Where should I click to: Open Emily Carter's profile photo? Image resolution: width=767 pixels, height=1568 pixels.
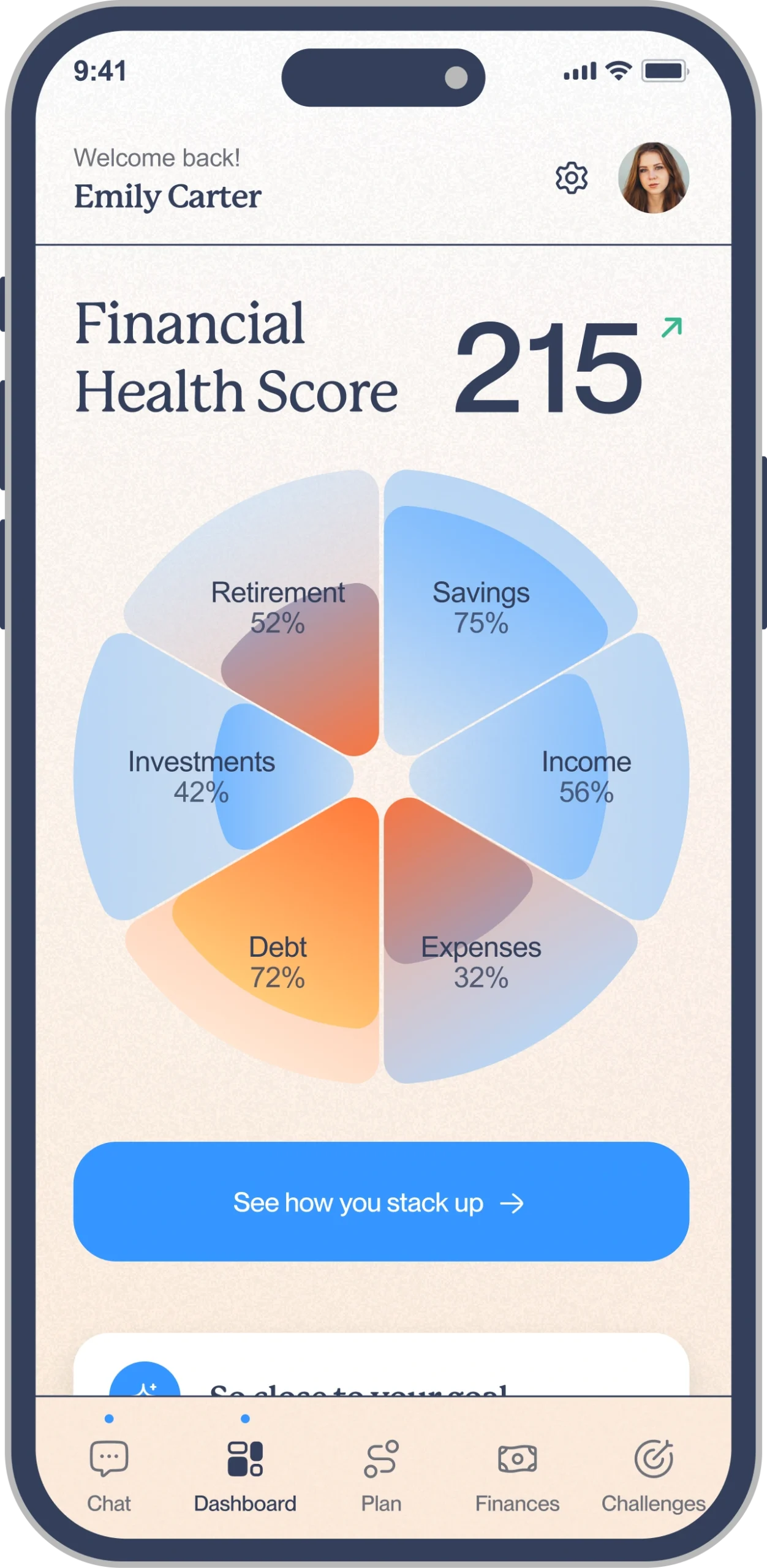[x=654, y=178]
